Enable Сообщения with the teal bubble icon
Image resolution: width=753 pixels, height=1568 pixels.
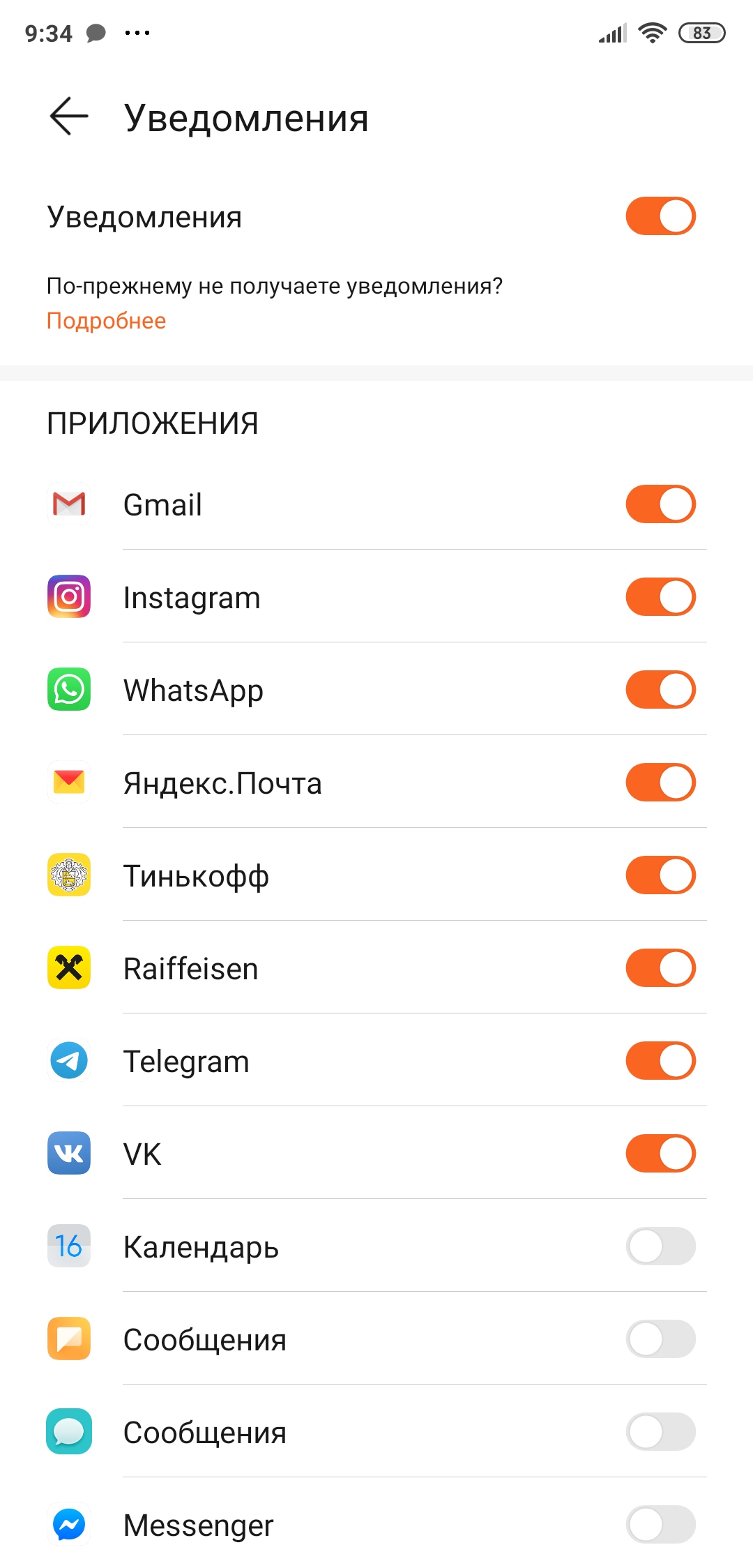coord(660,1432)
